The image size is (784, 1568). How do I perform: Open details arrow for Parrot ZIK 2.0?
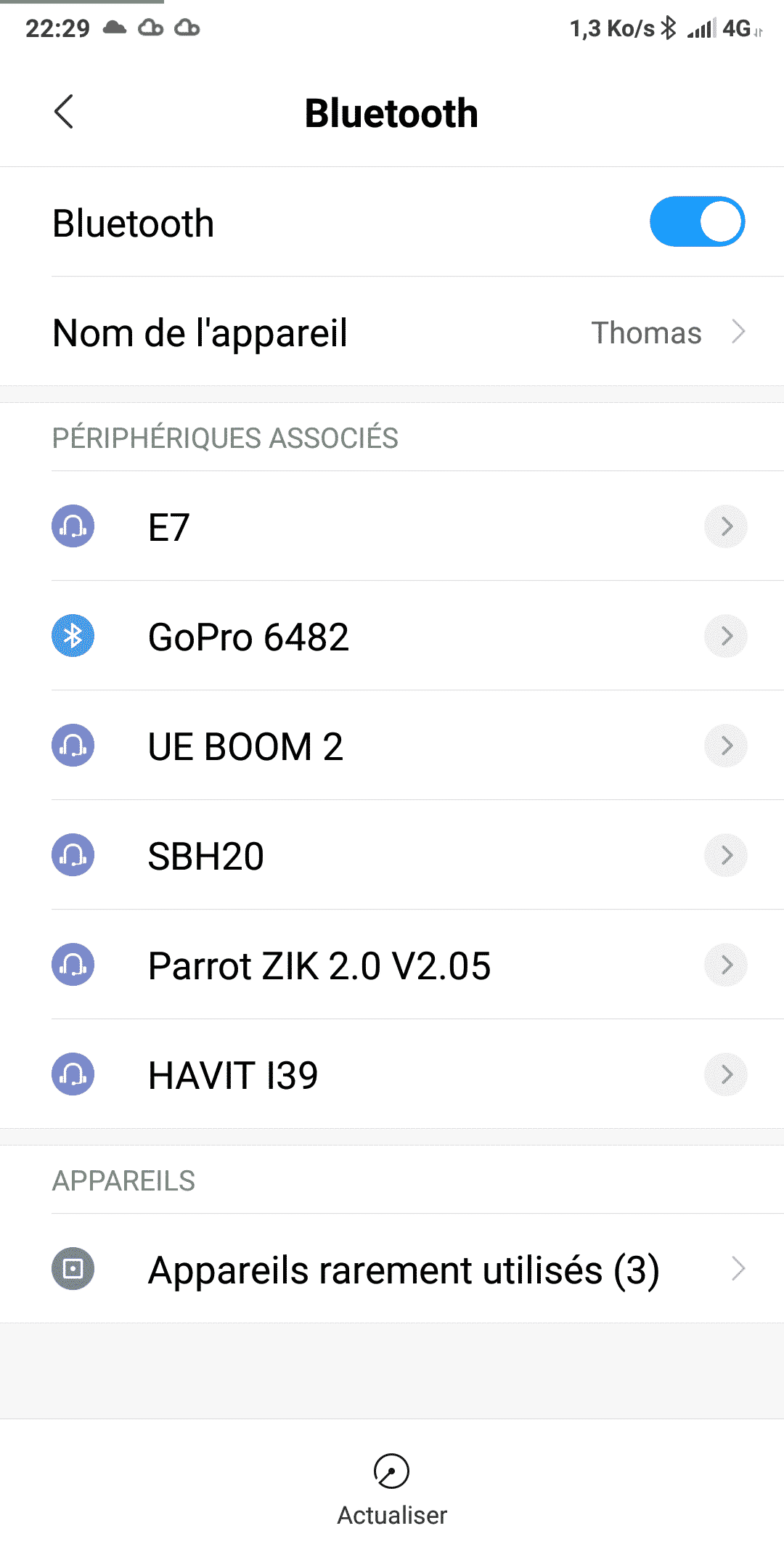coord(726,965)
